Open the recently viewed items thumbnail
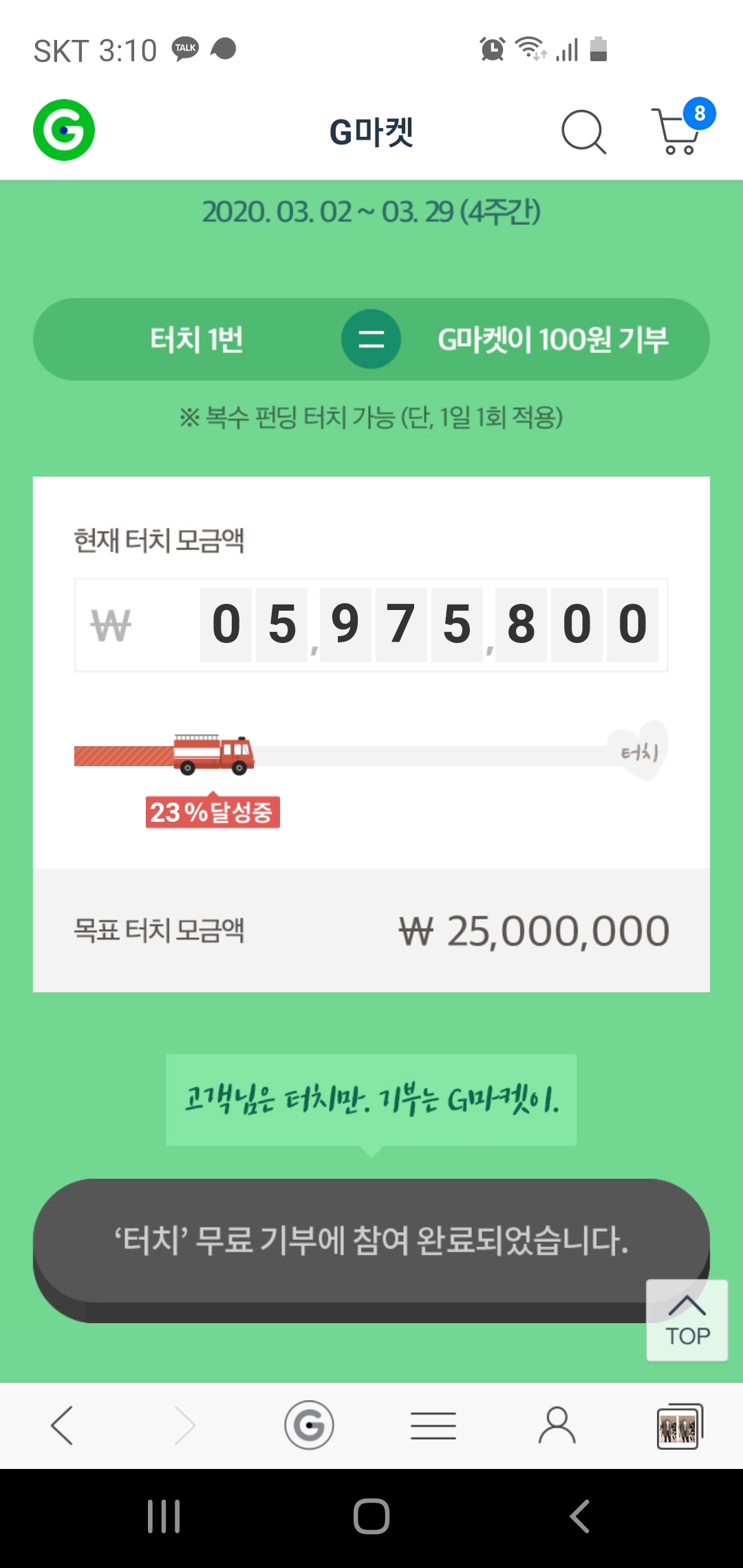Image resolution: width=743 pixels, height=1568 pixels. point(679,1426)
